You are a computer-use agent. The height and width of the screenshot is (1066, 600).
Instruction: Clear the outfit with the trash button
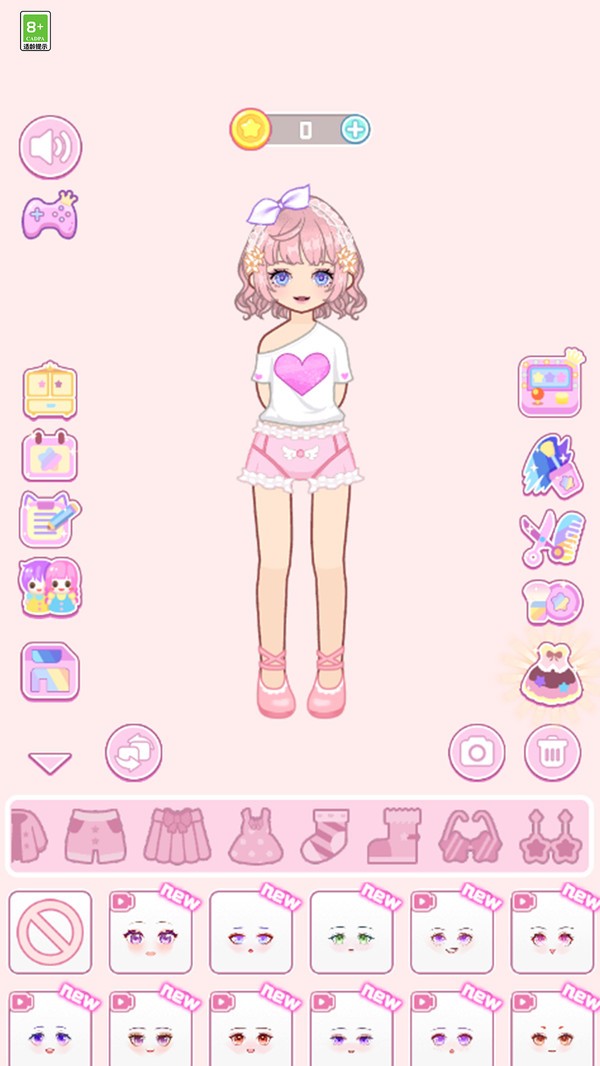pyautogui.click(x=552, y=753)
